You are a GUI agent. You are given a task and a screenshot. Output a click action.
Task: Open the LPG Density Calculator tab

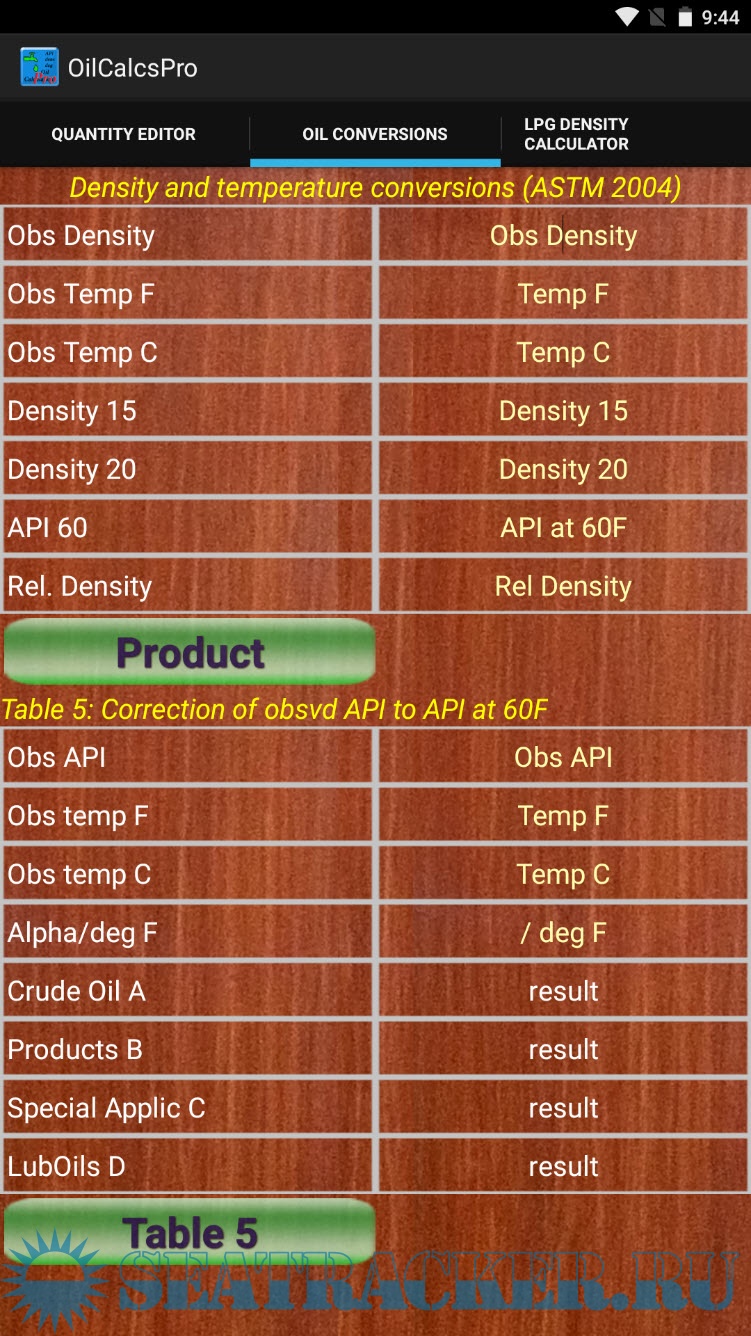[x=576, y=134]
